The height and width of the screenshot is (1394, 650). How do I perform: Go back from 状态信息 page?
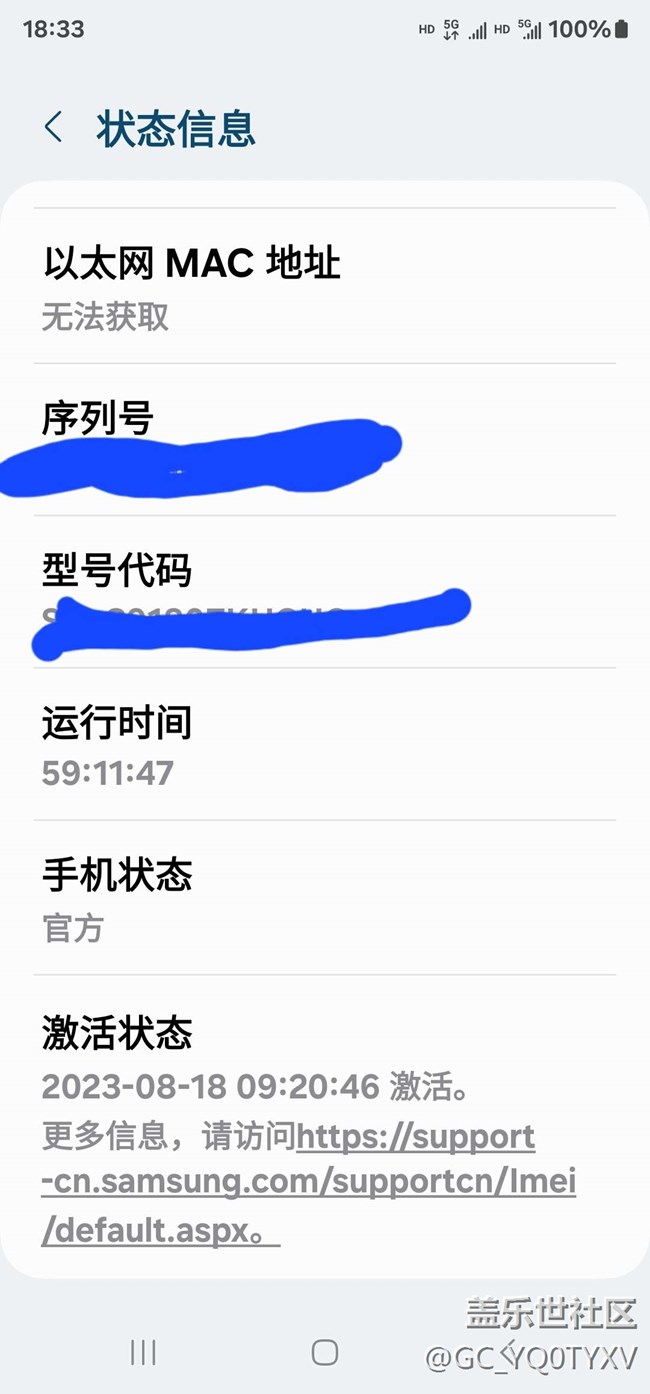[x=54, y=127]
